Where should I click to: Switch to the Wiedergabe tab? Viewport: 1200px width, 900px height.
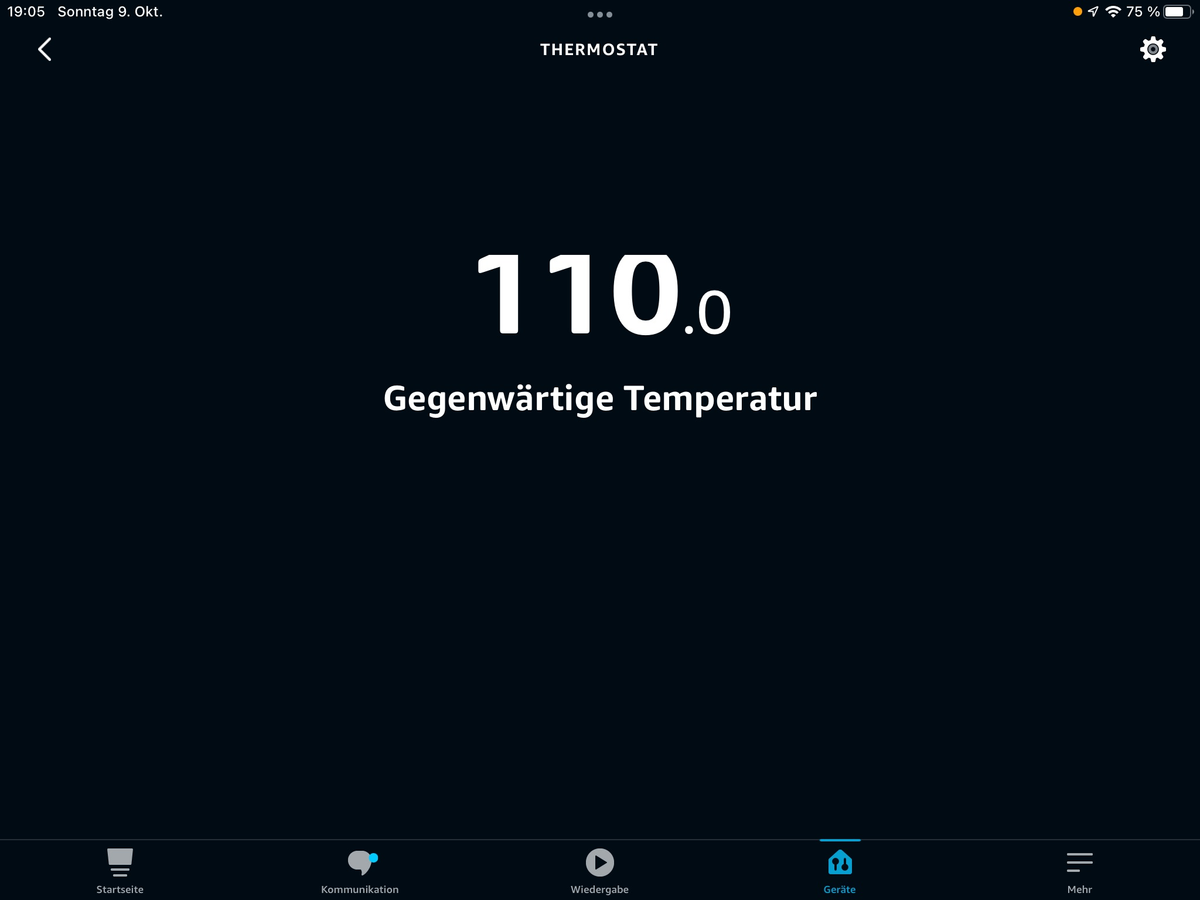(x=600, y=870)
